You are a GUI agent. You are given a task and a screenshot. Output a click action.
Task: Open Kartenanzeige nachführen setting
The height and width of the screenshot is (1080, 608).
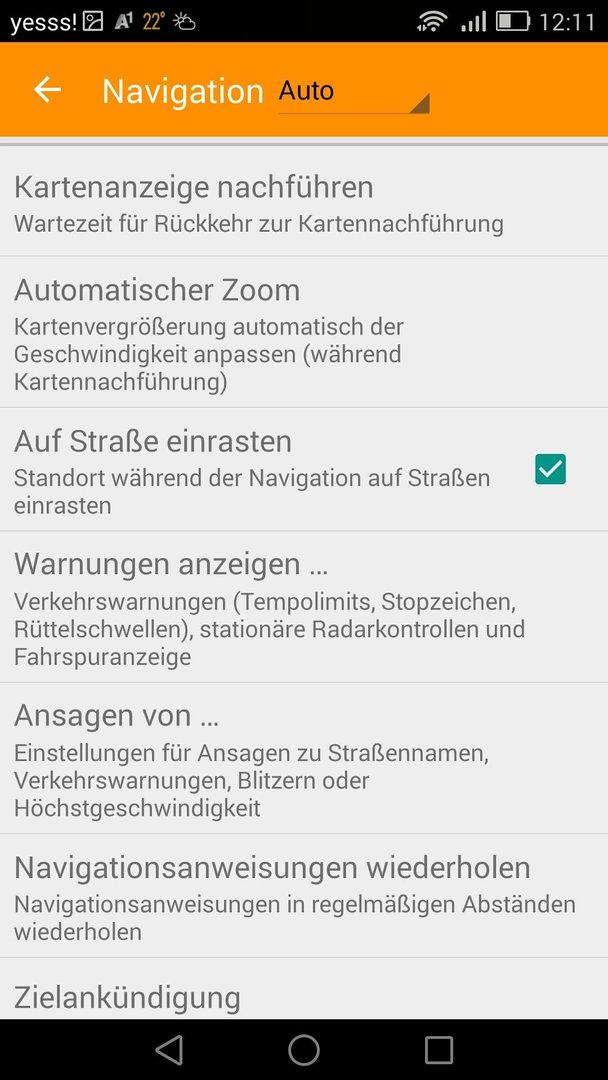[x=304, y=205]
